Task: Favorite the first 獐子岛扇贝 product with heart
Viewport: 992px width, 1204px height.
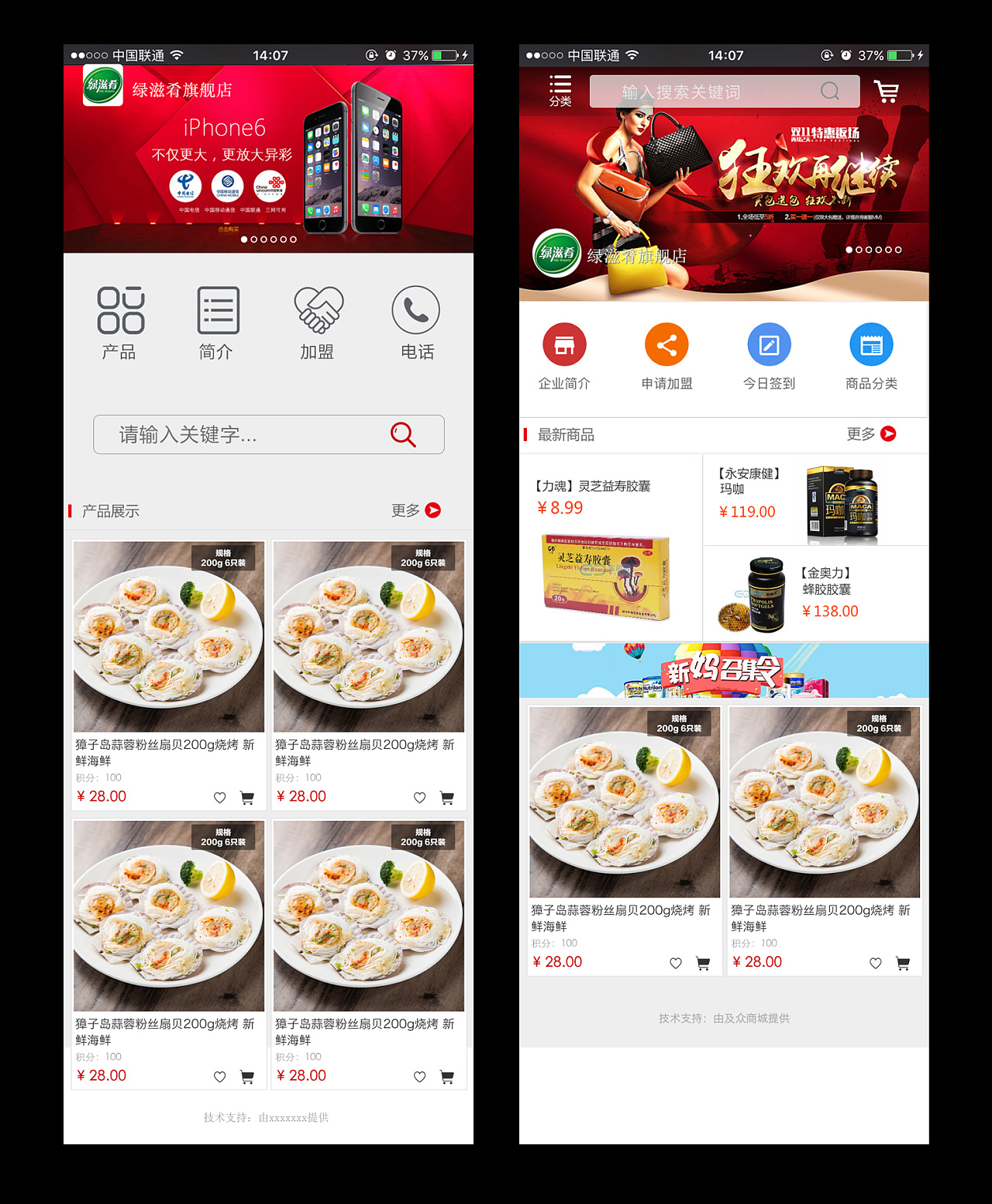Action: tap(219, 797)
